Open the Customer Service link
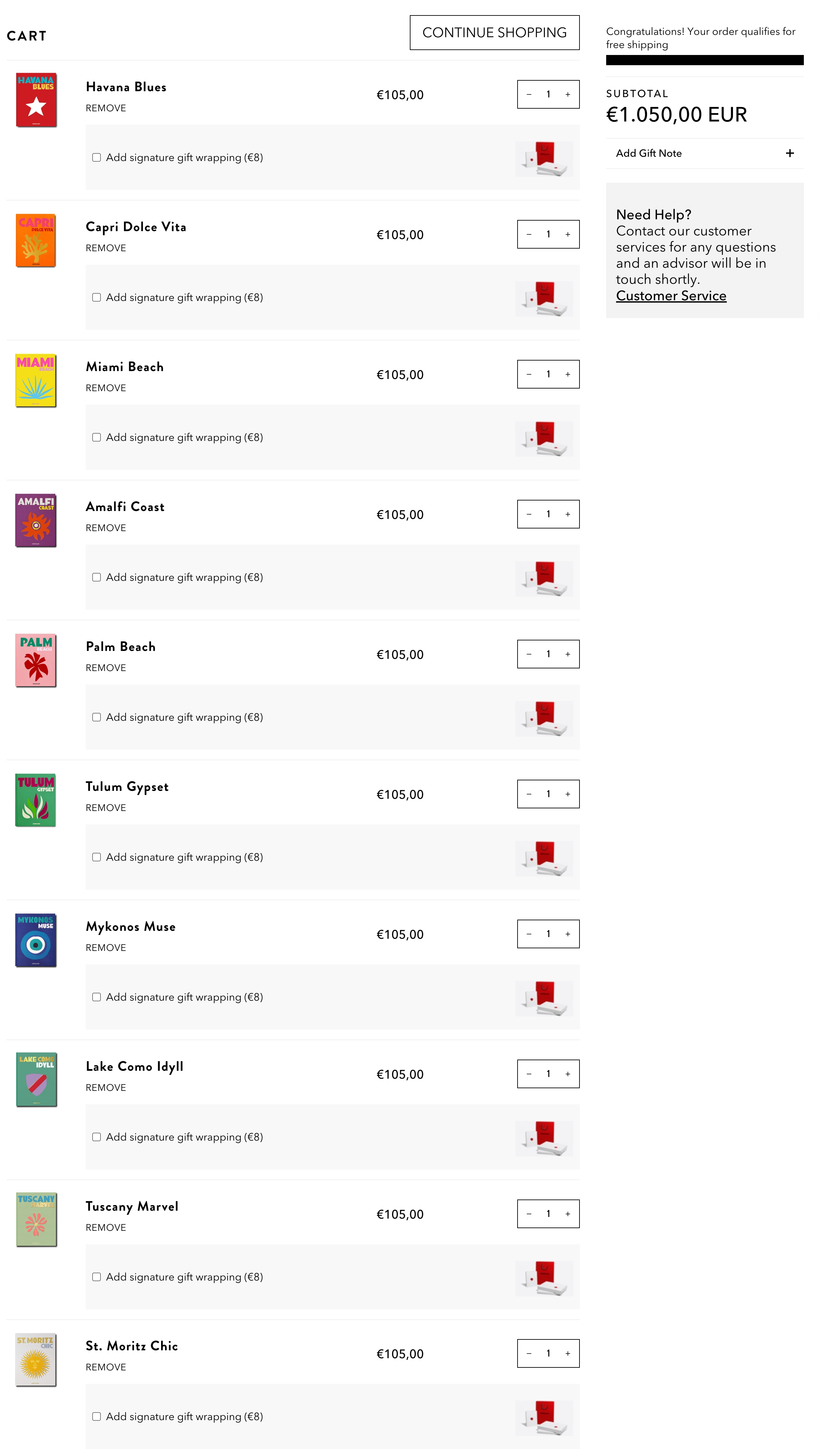Viewport: 819px width, 1456px height. pyautogui.click(x=670, y=296)
